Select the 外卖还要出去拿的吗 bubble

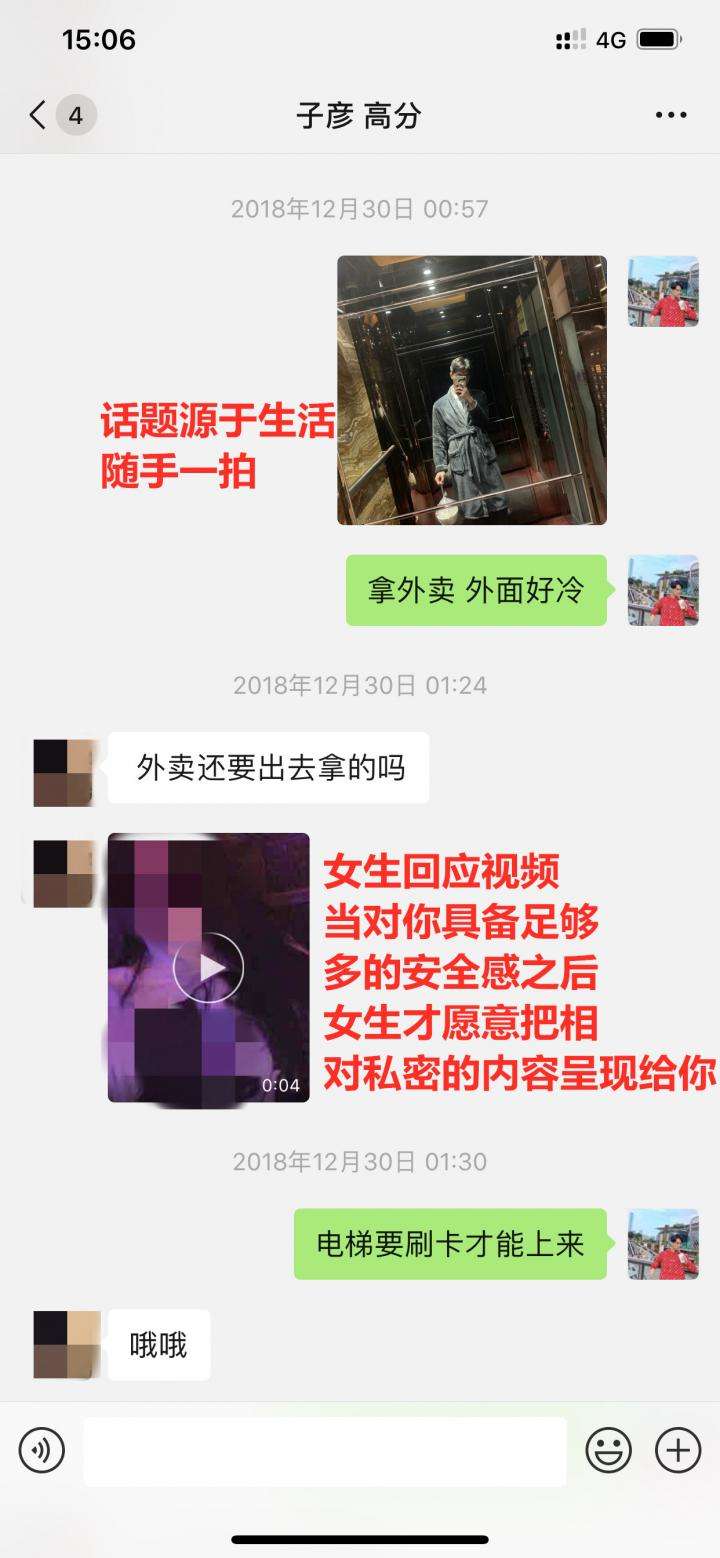click(270, 766)
